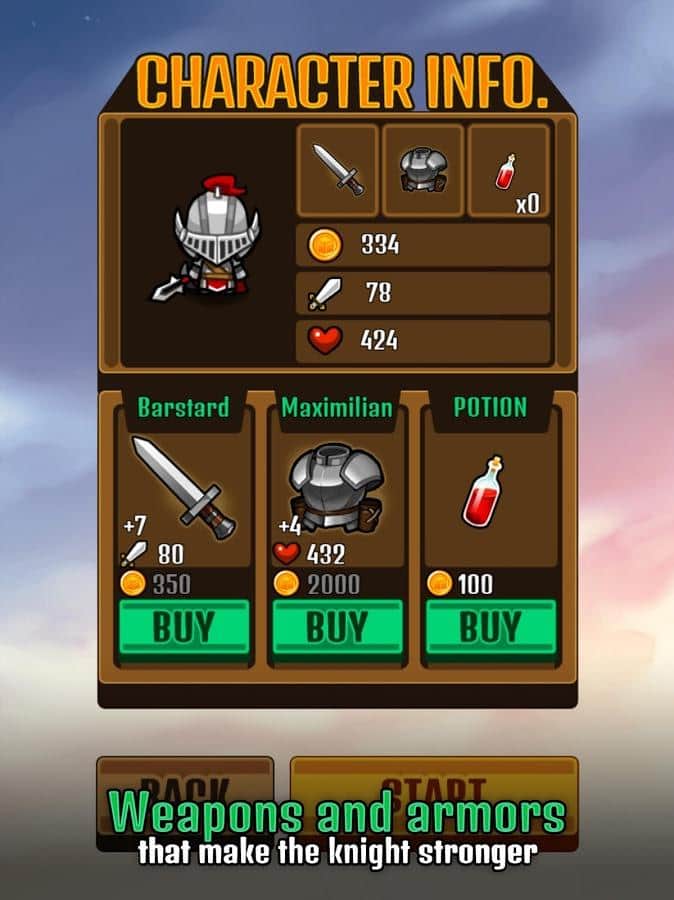Tap the potion slot showing x0
Viewport: 674px width, 900px height.
pos(509,169)
